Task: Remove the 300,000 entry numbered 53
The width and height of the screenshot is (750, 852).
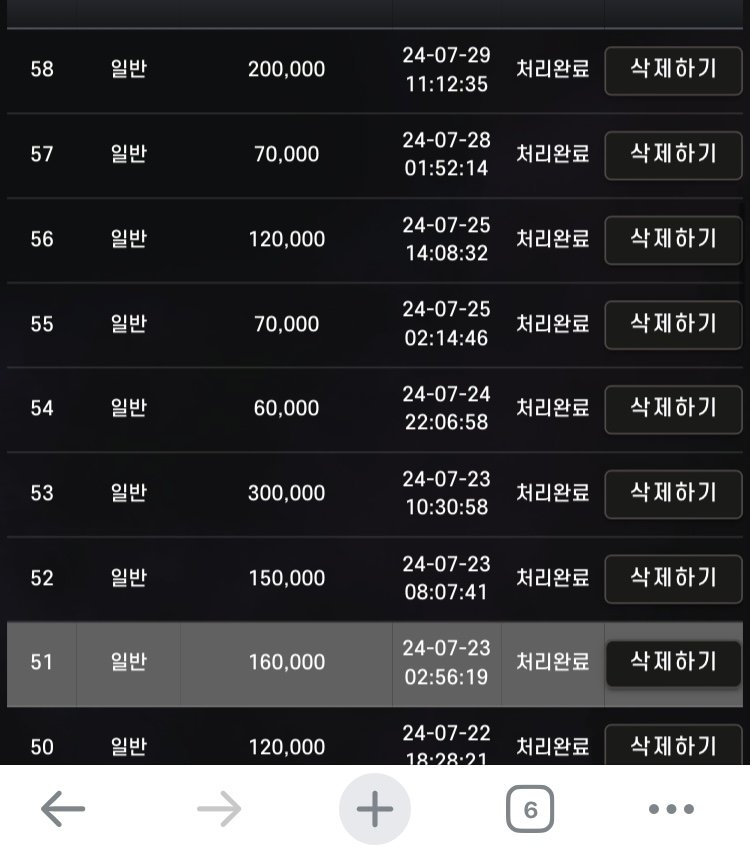Action: point(673,493)
